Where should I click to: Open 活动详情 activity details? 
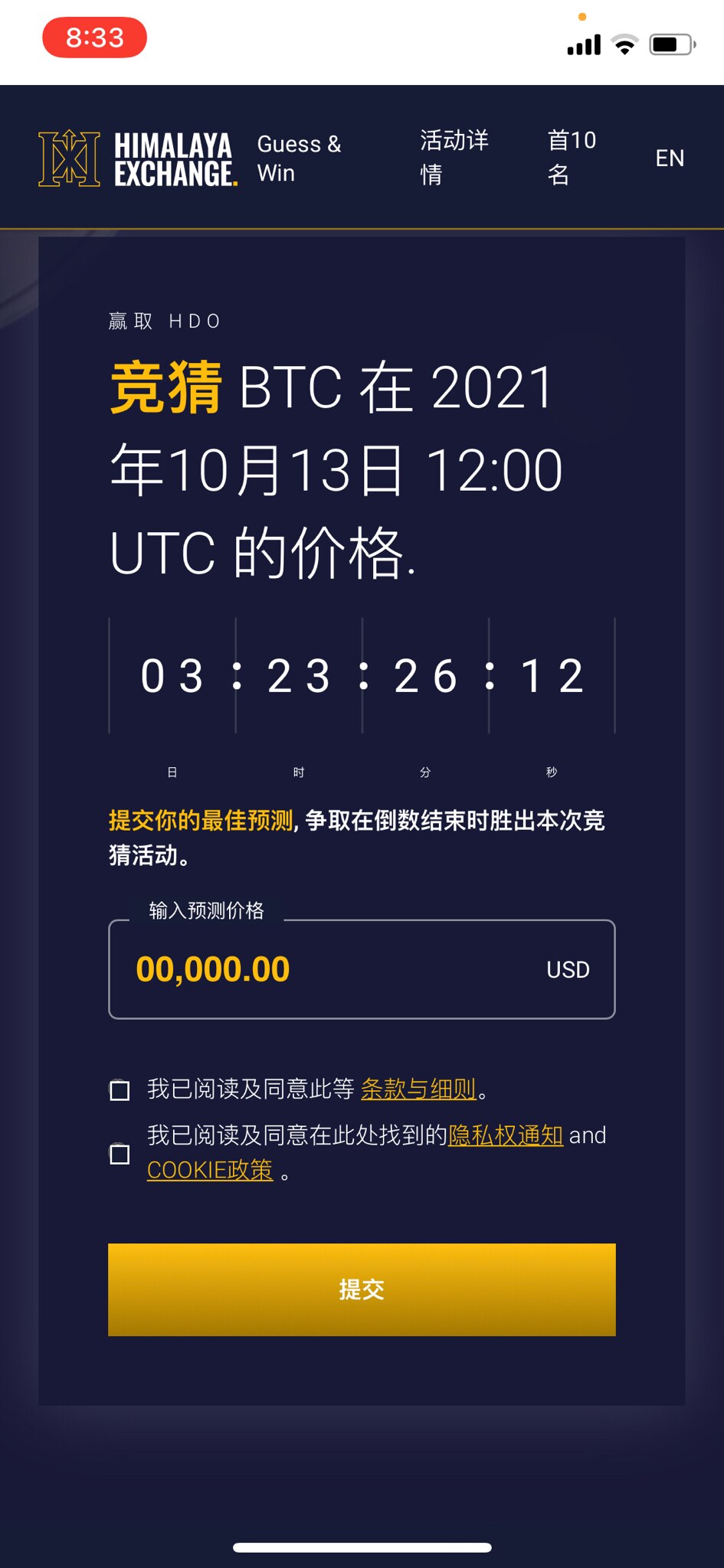click(x=454, y=157)
